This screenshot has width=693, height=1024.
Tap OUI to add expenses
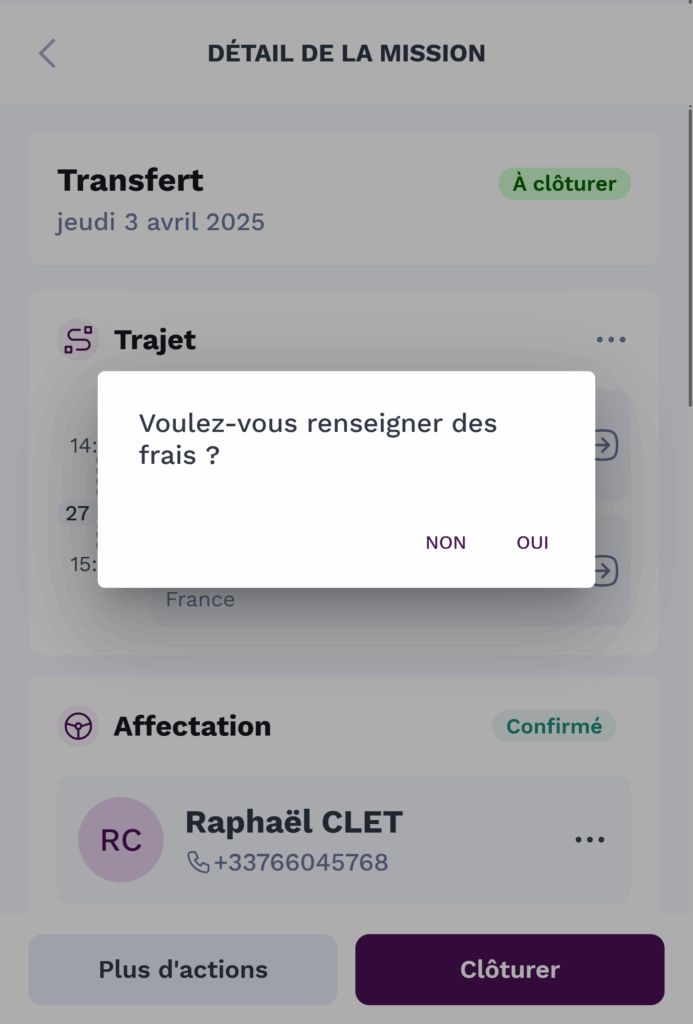click(532, 543)
